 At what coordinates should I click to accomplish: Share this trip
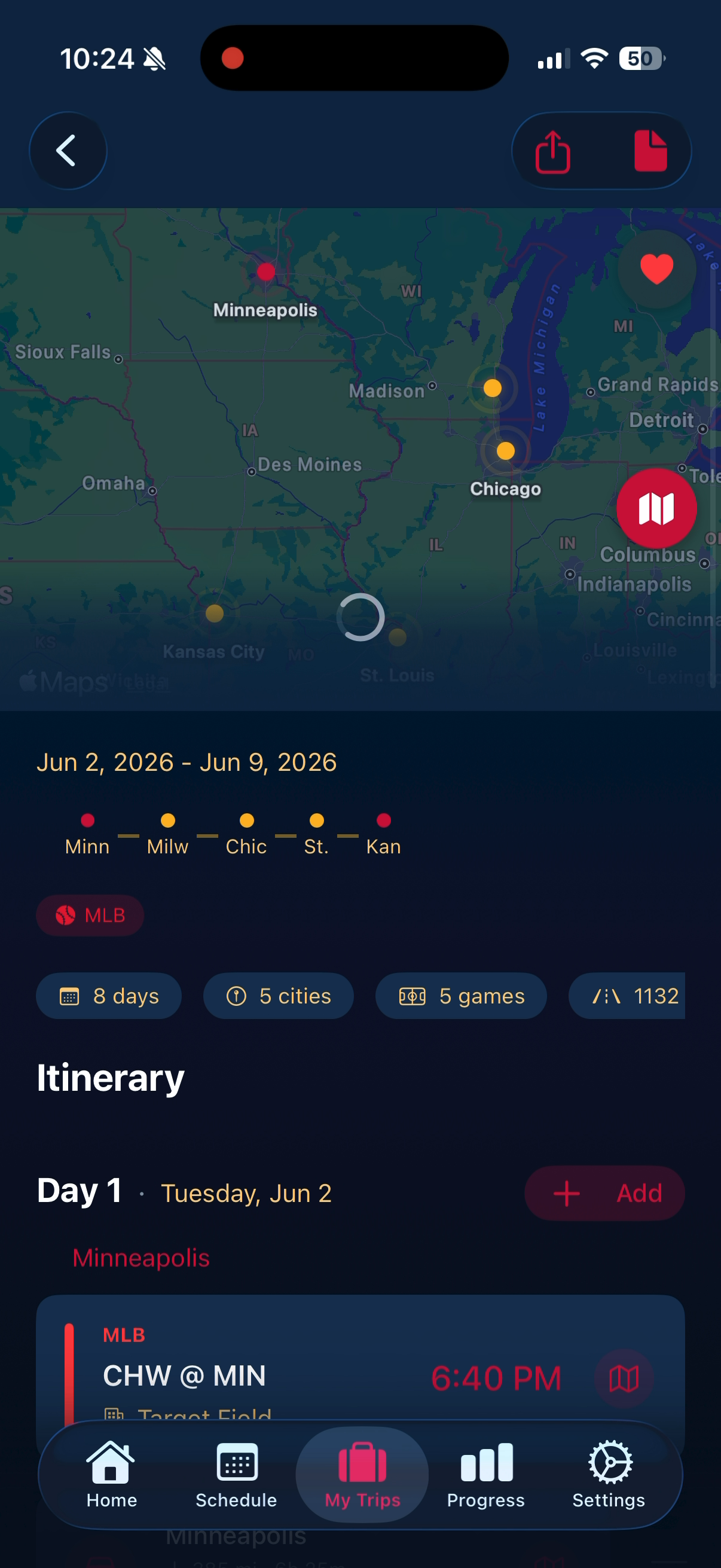pos(552,151)
